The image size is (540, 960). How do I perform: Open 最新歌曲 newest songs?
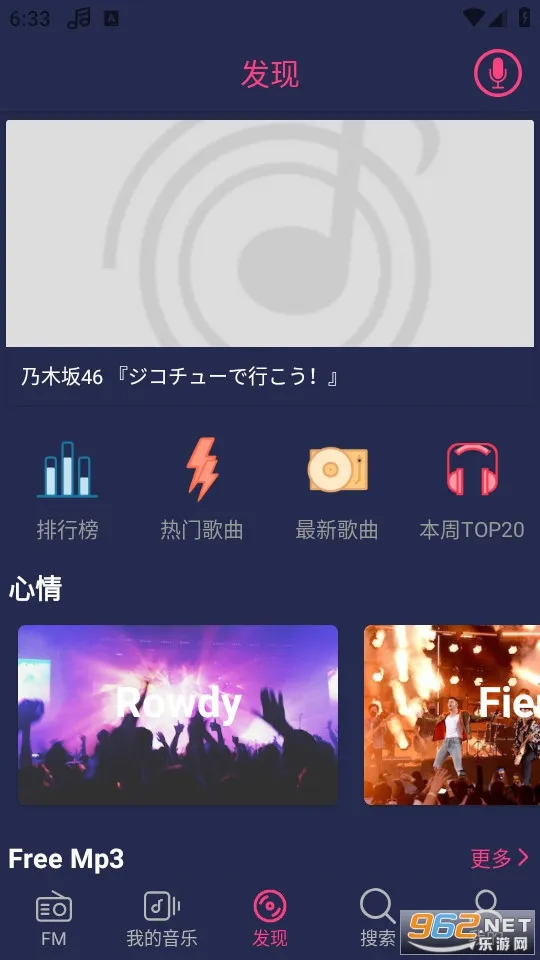tap(337, 489)
